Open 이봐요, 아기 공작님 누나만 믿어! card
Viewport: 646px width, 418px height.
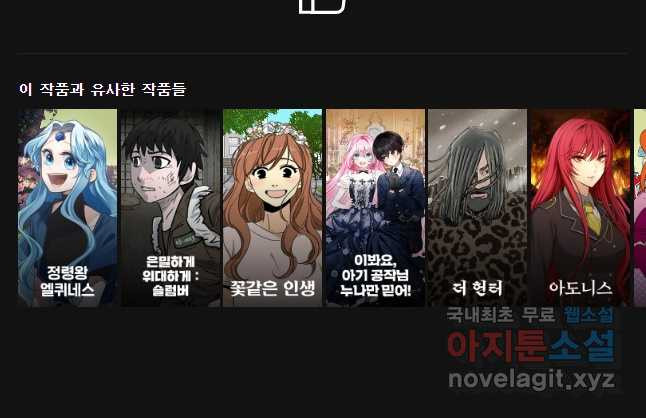[375, 208]
